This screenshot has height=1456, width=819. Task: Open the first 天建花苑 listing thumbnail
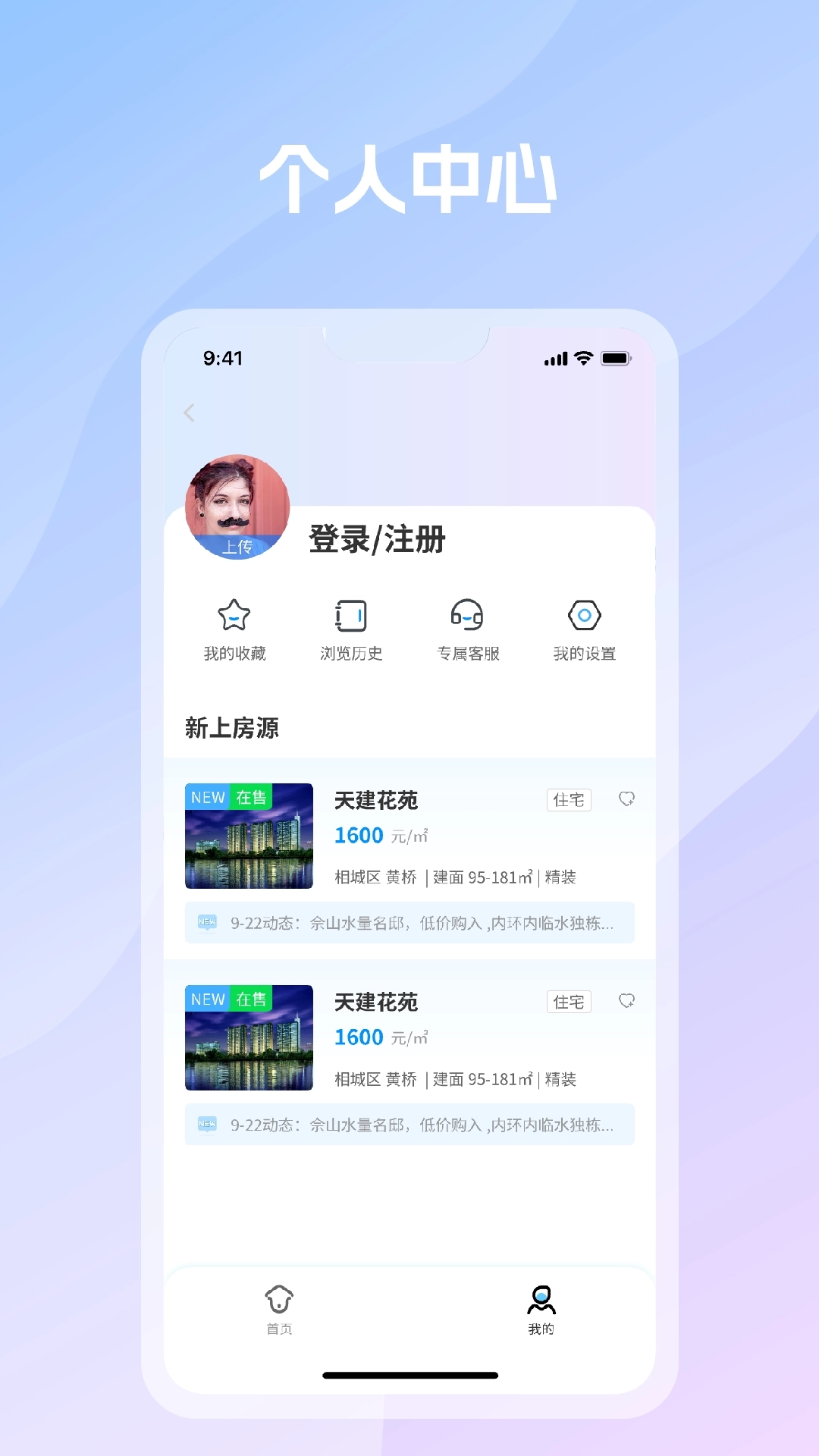[249, 836]
